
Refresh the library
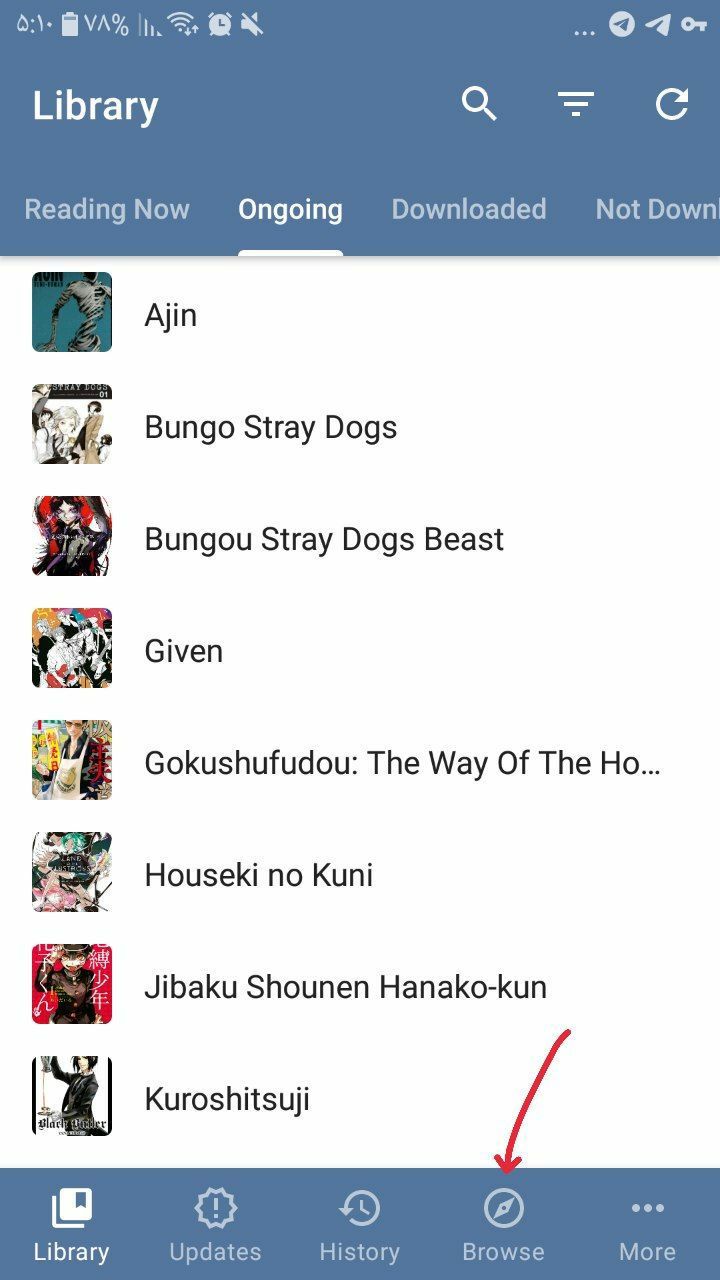tap(672, 104)
